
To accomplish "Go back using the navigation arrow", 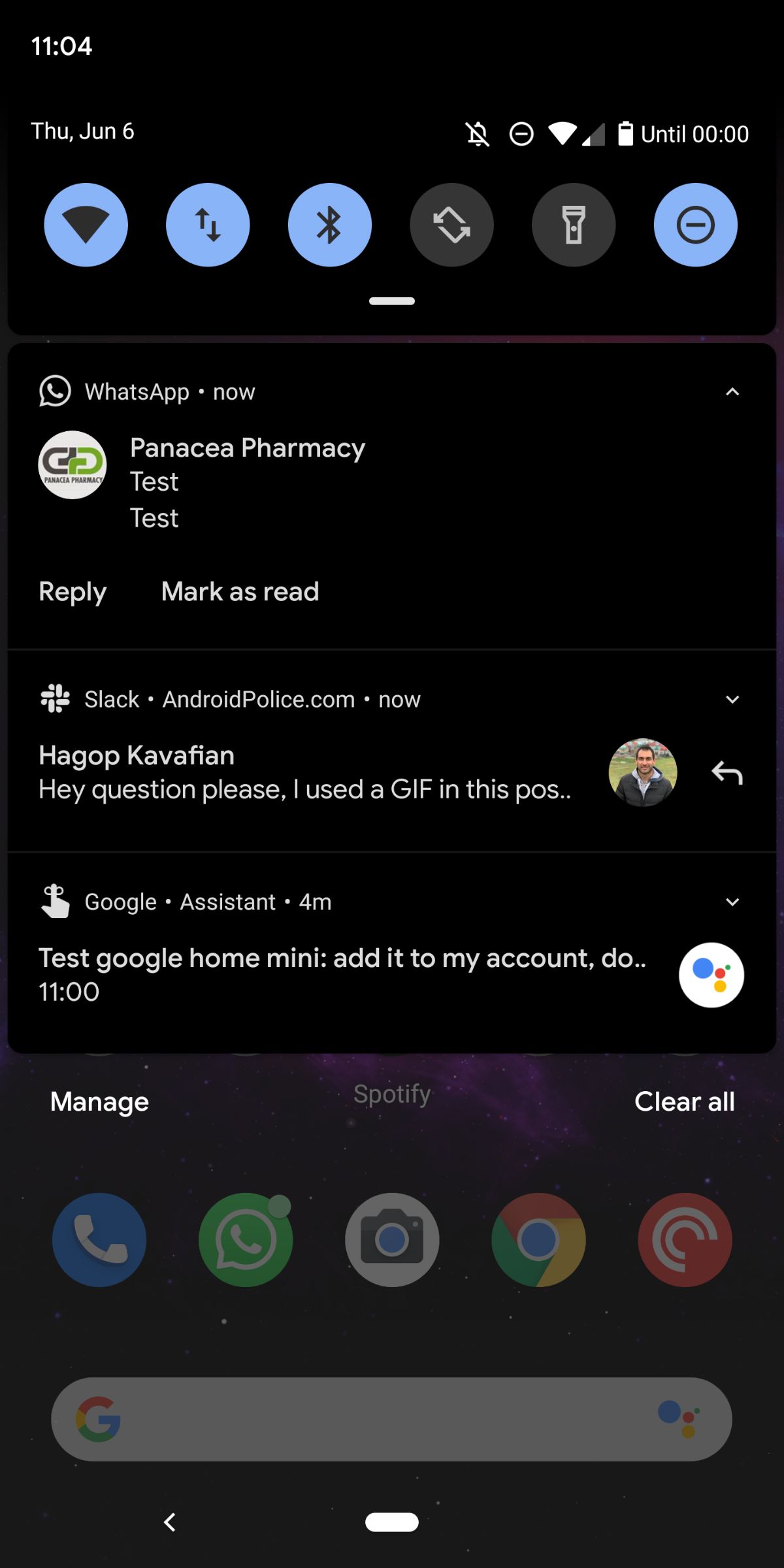I will pos(170,1522).
